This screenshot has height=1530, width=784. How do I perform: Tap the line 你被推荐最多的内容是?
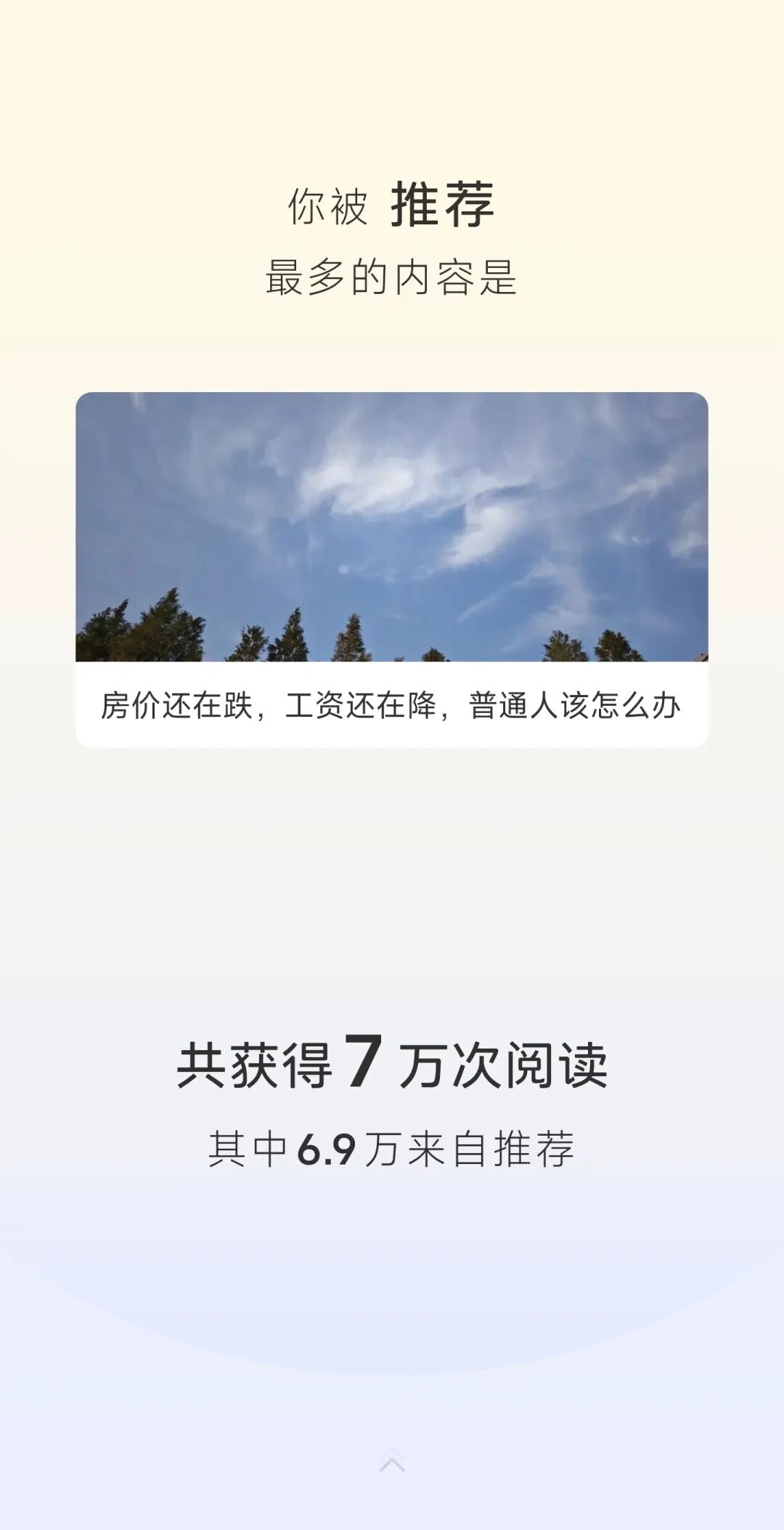tap(392, 240)
